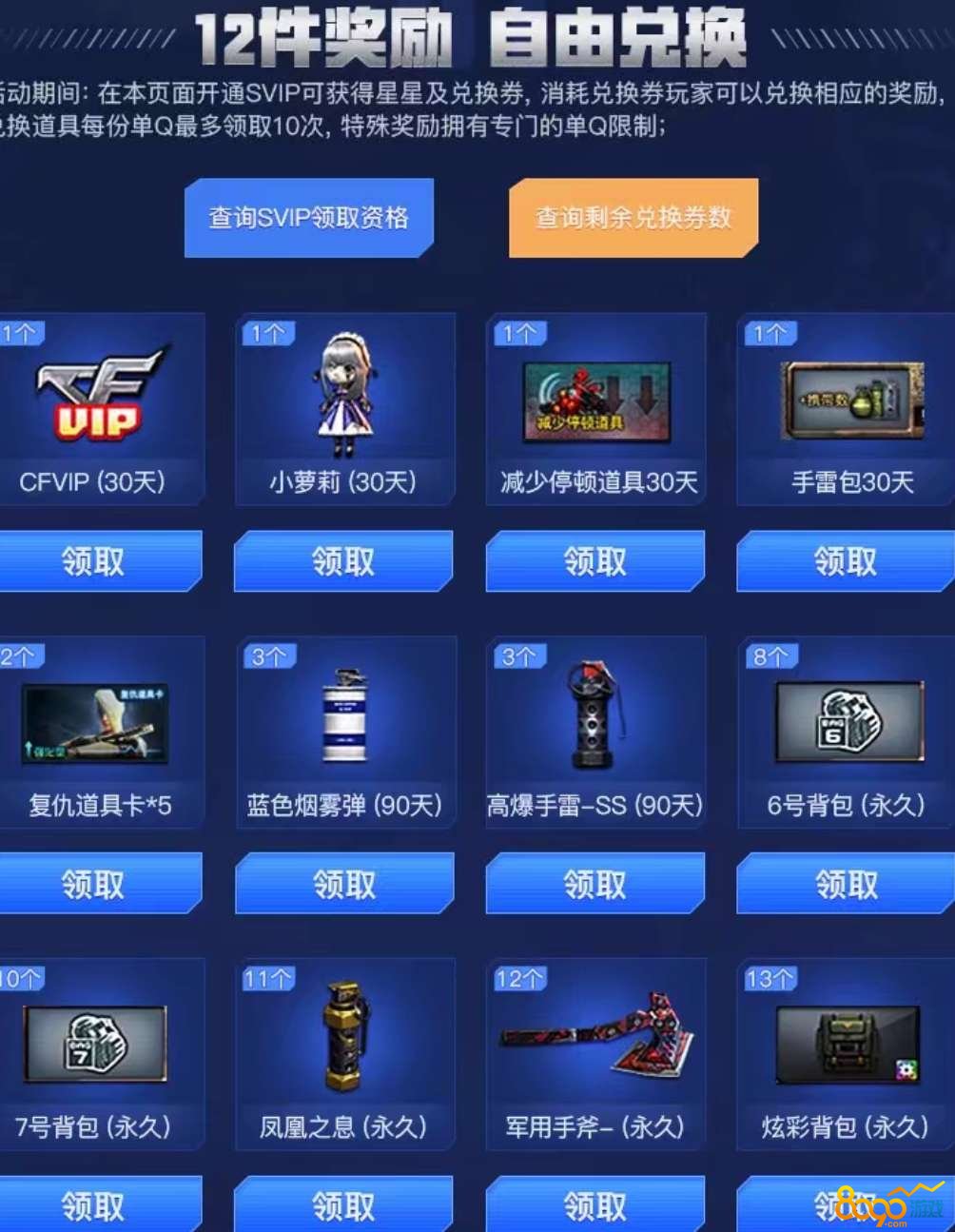Claim the 减少停顿道具30天 reward
The width and height of the screenshot is (955, 1232).
[595, 561]
